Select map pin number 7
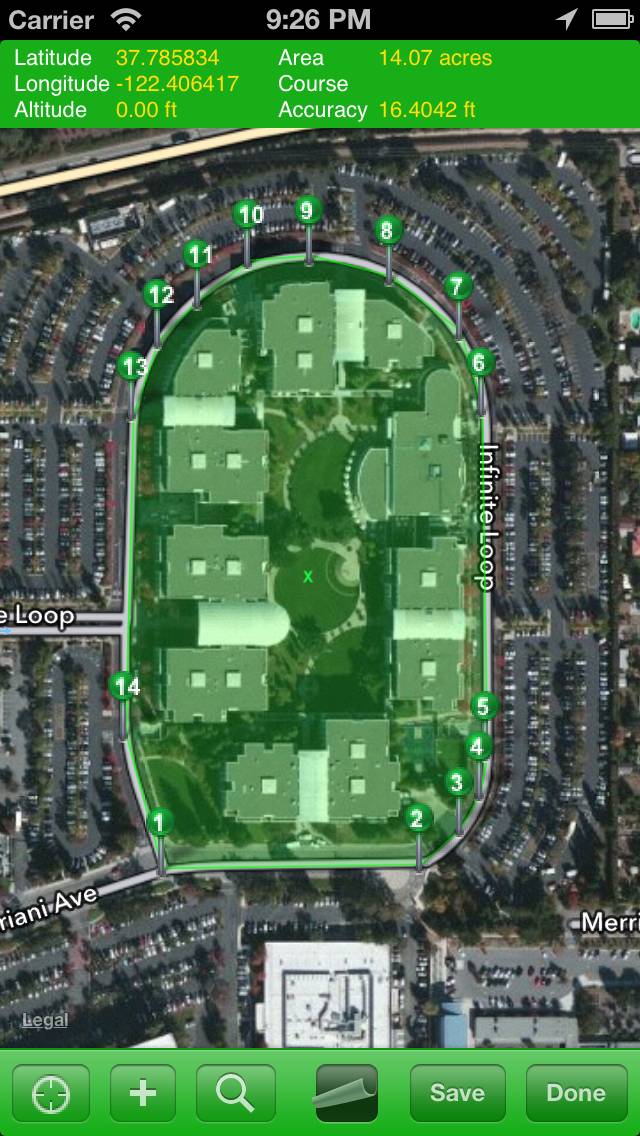 click(x=457, y=287)
